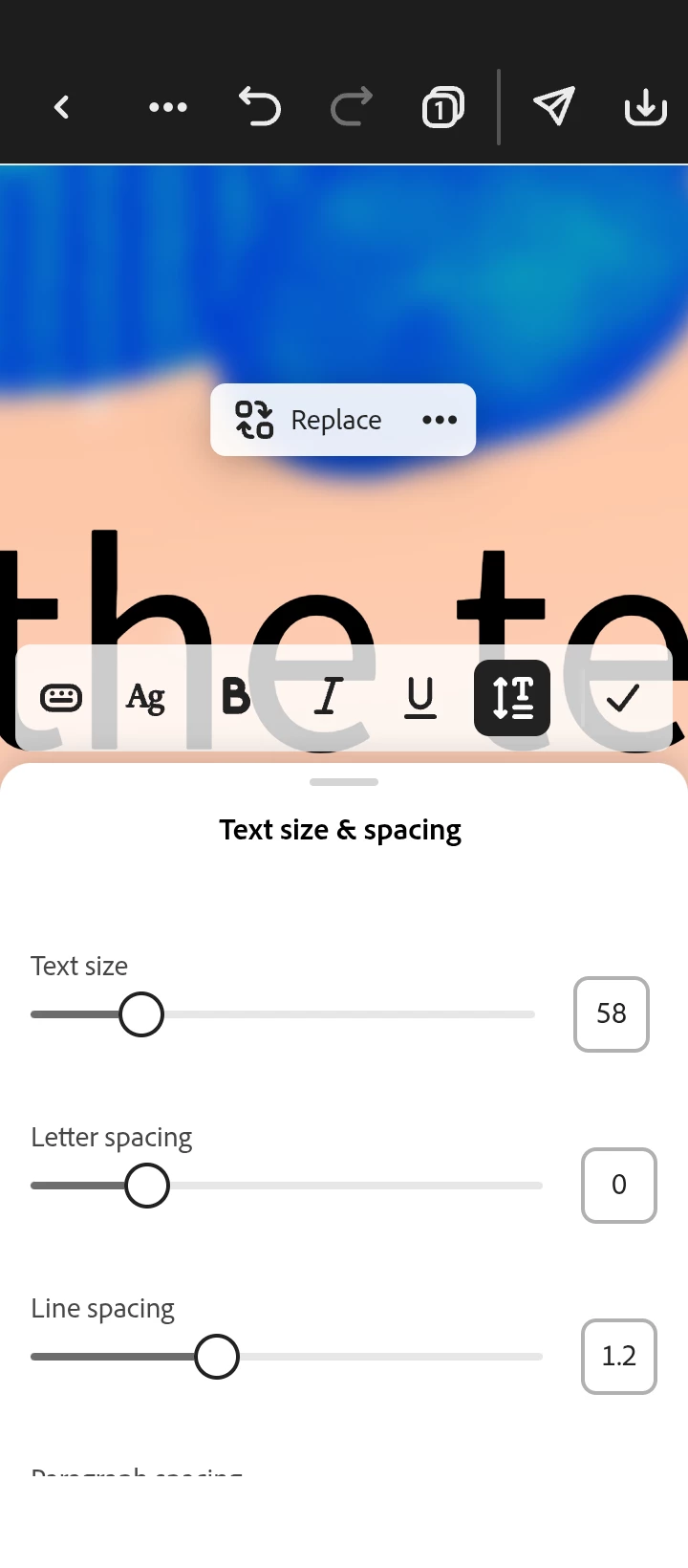Redo the last undone edit
This screenshot has width=688, height=1568.
point(351,107)
